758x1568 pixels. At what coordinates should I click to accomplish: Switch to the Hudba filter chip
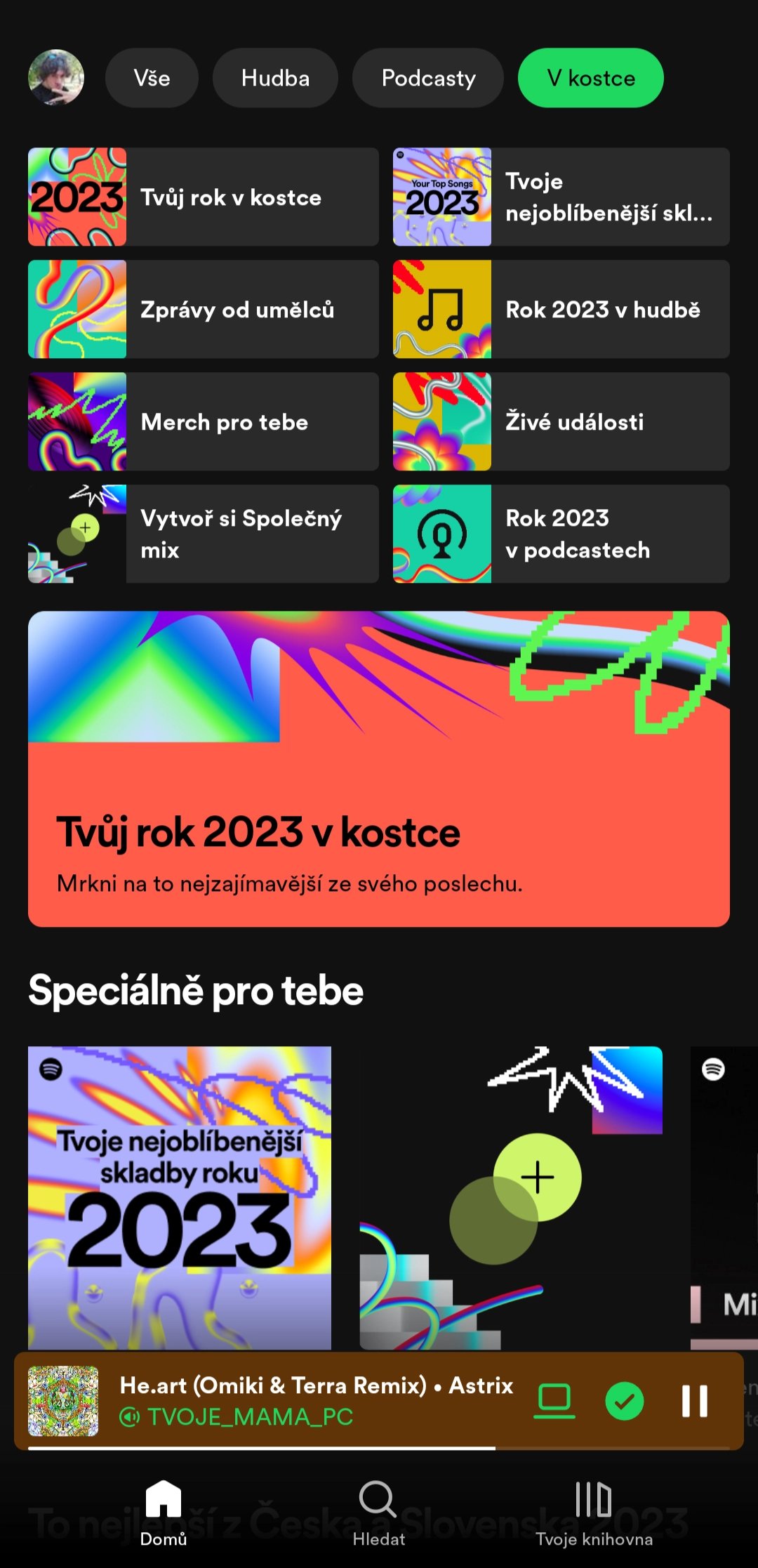pos(275,78)
